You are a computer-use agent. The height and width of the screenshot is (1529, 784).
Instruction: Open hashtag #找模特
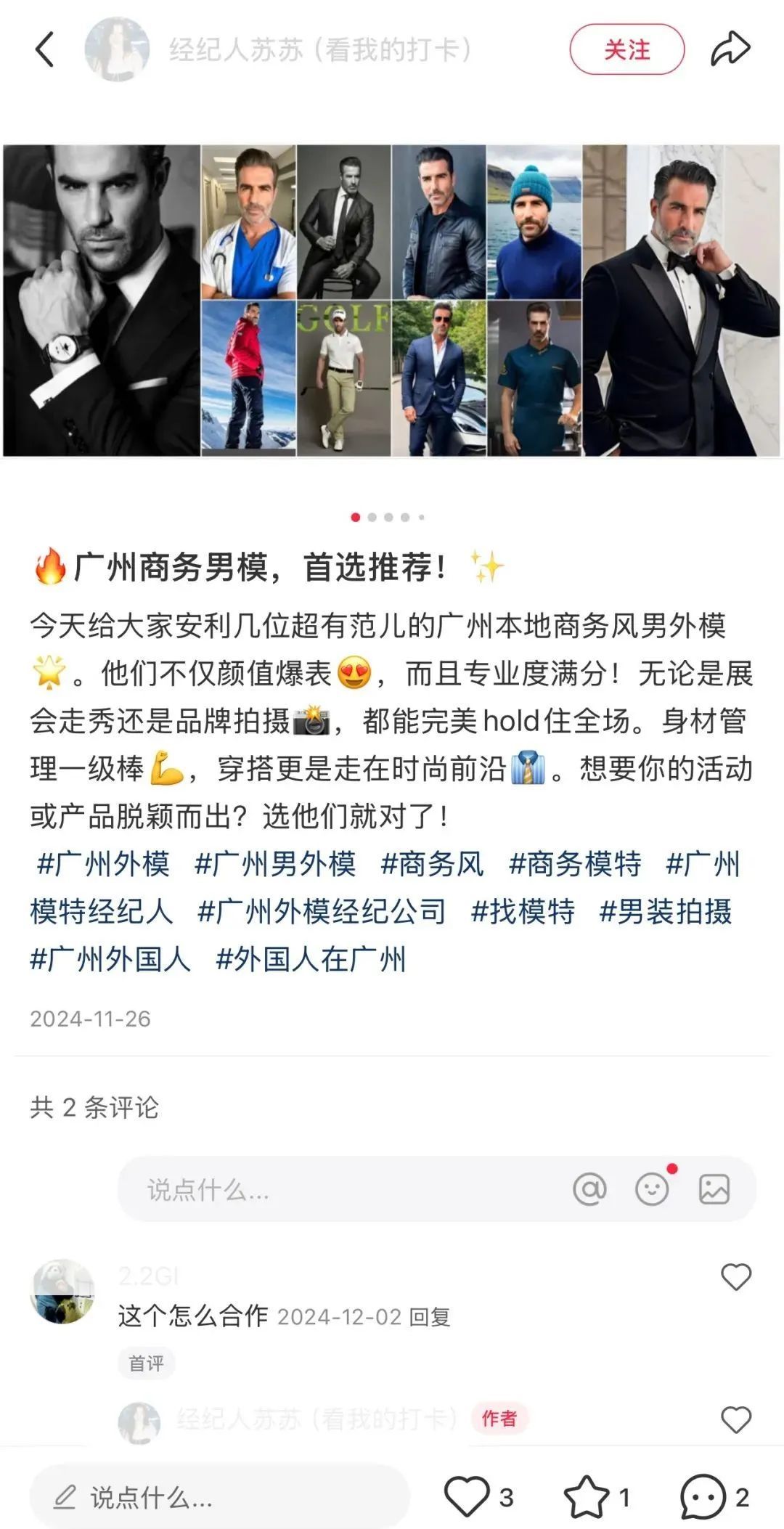click(523, 911)
